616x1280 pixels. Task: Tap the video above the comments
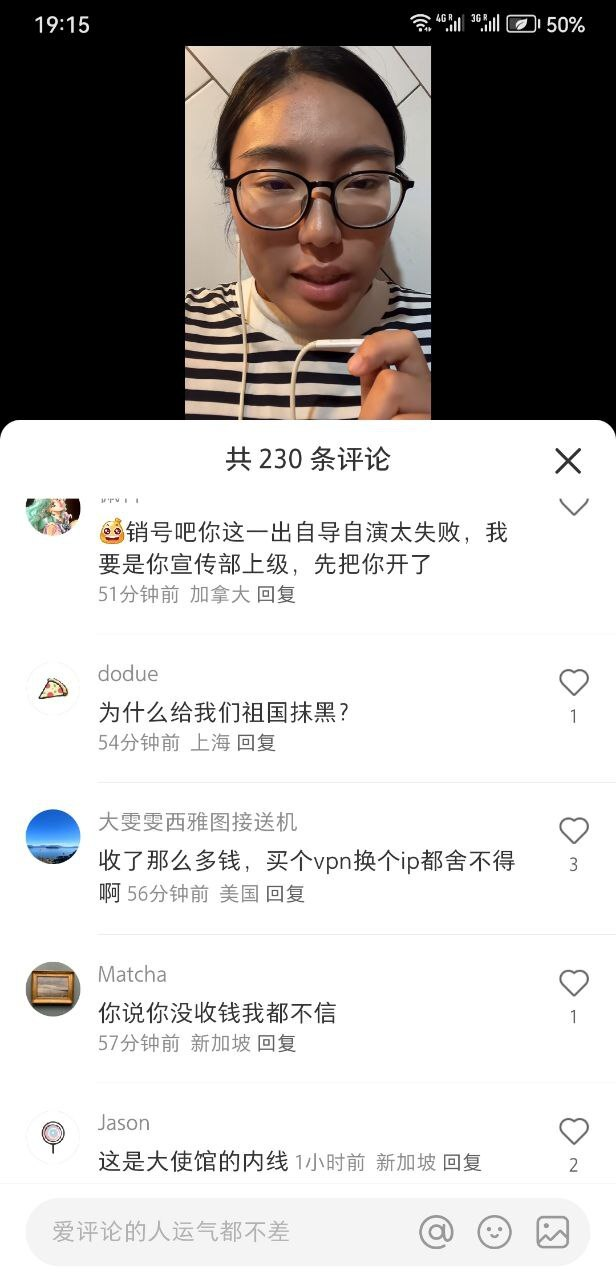click(x=308, y=232)
